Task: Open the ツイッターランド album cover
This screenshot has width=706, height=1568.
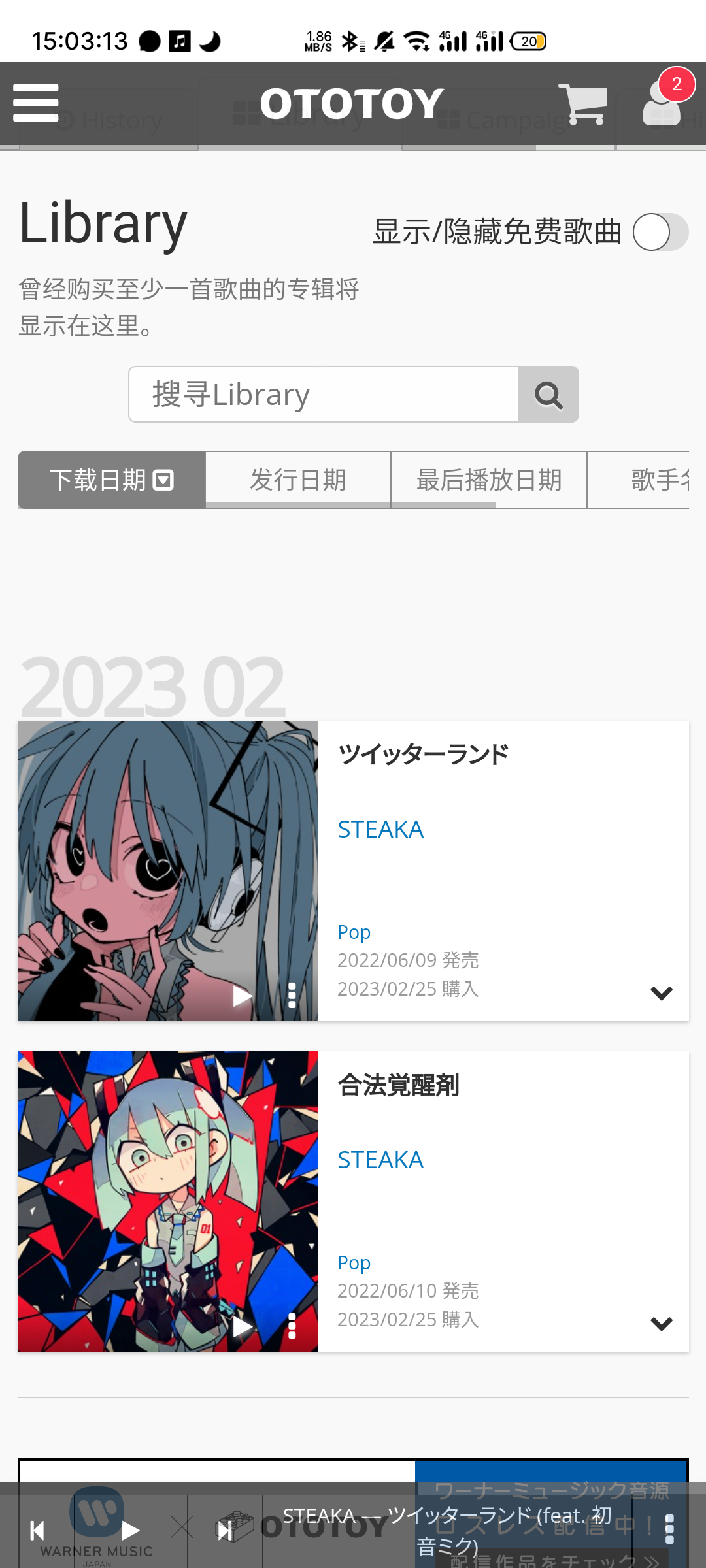Action: pyautogui.click(x=167, y=849)
